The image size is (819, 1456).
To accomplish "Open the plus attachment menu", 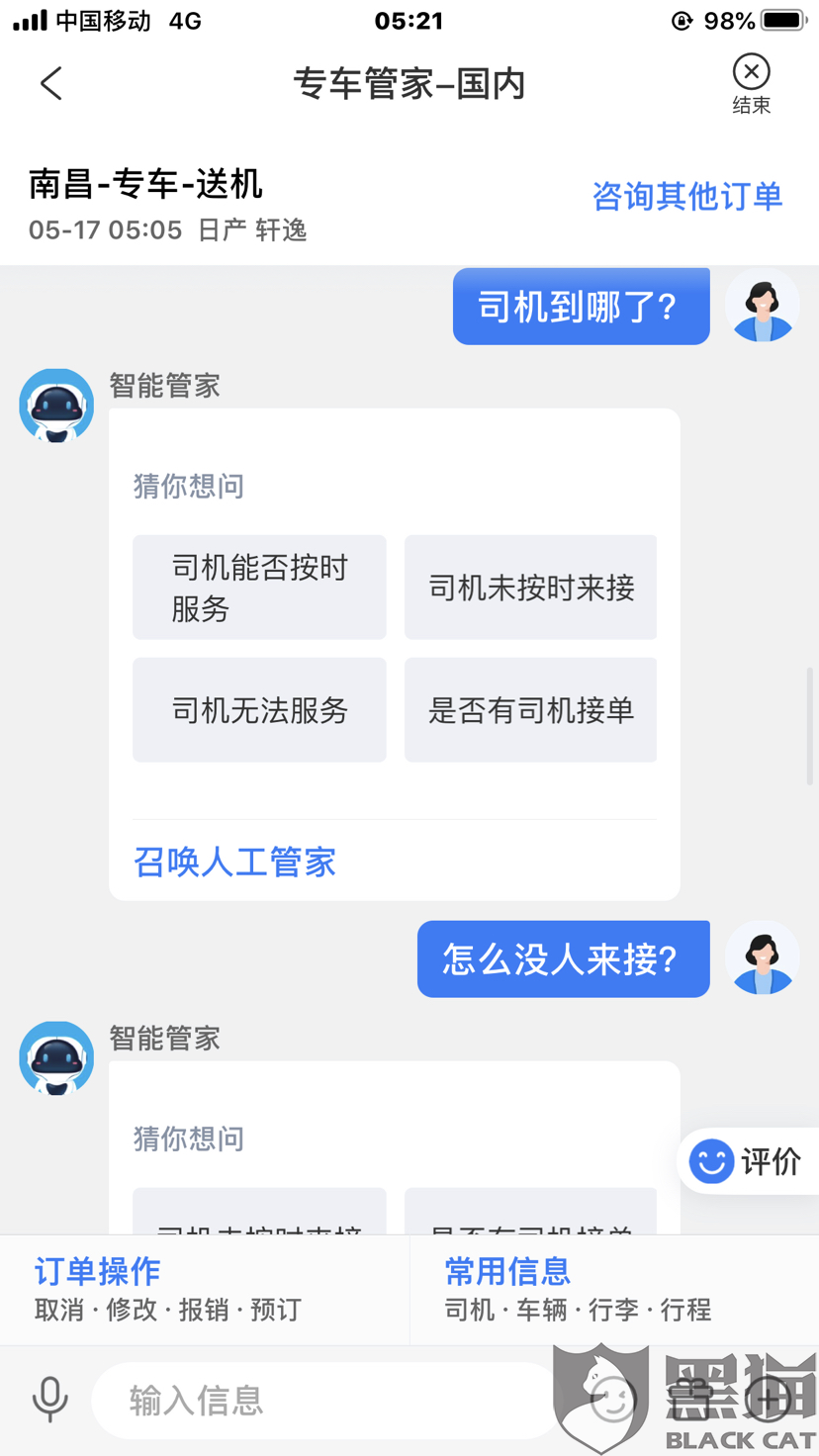I will (x=769, y=1400).
